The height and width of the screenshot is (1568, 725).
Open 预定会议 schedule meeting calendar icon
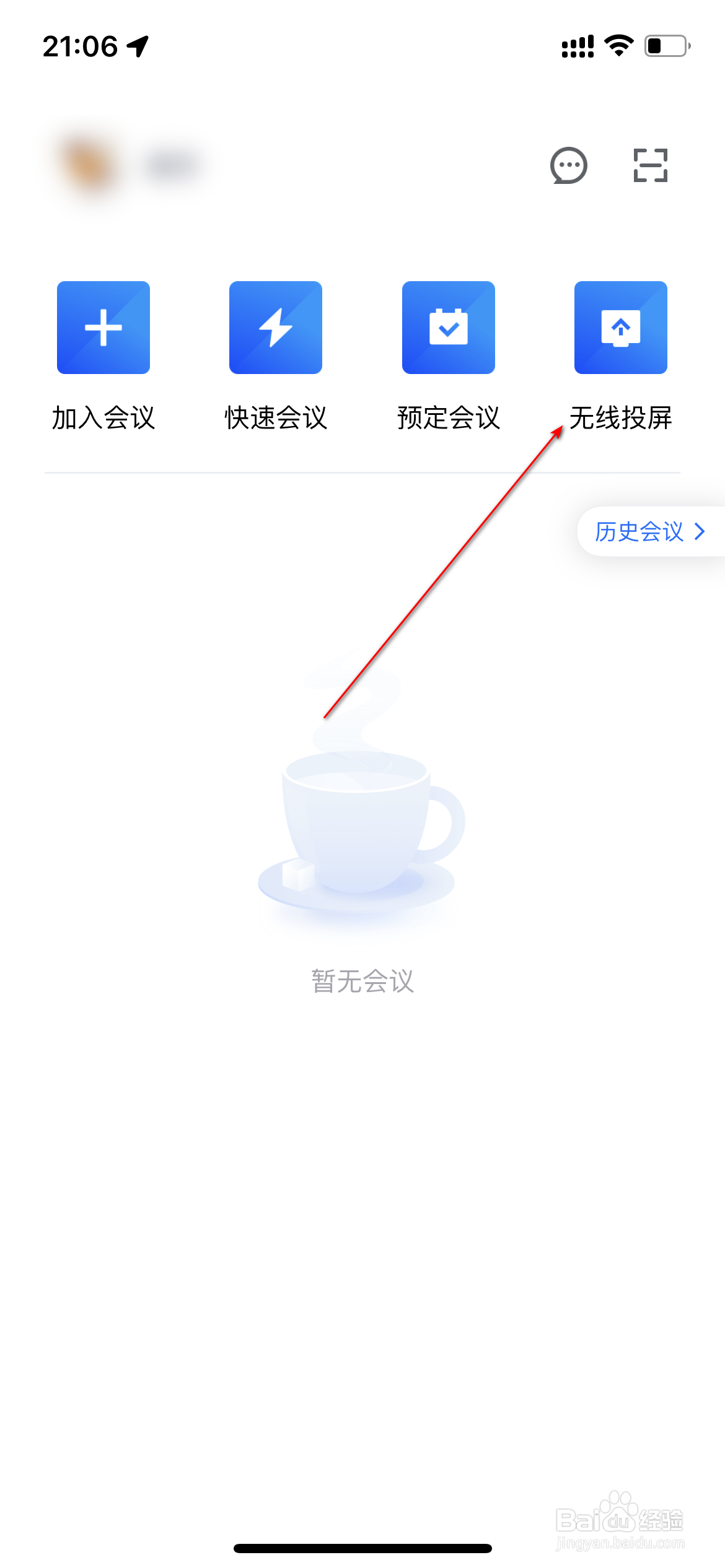point(448,328)
